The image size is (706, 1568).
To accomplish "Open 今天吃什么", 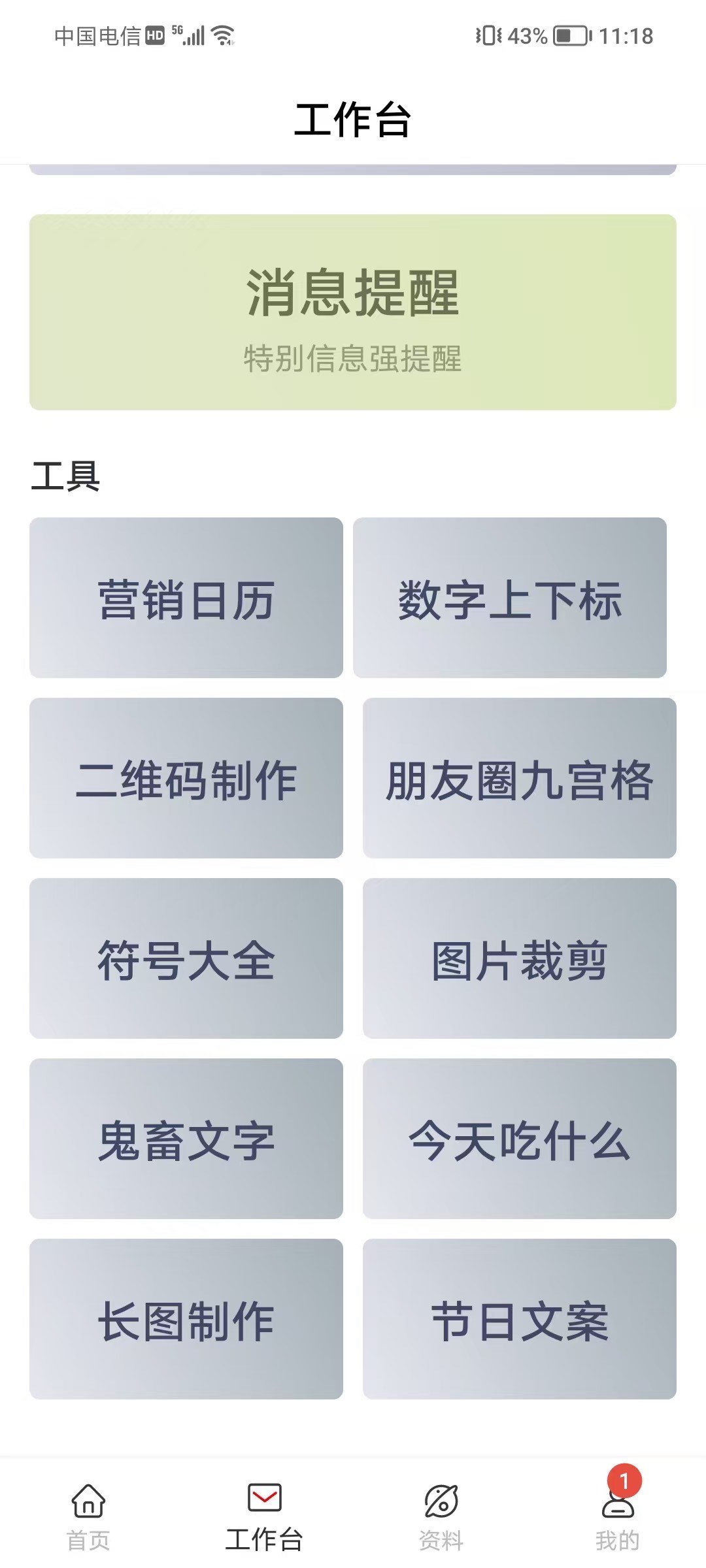I will click(520, 1139).
